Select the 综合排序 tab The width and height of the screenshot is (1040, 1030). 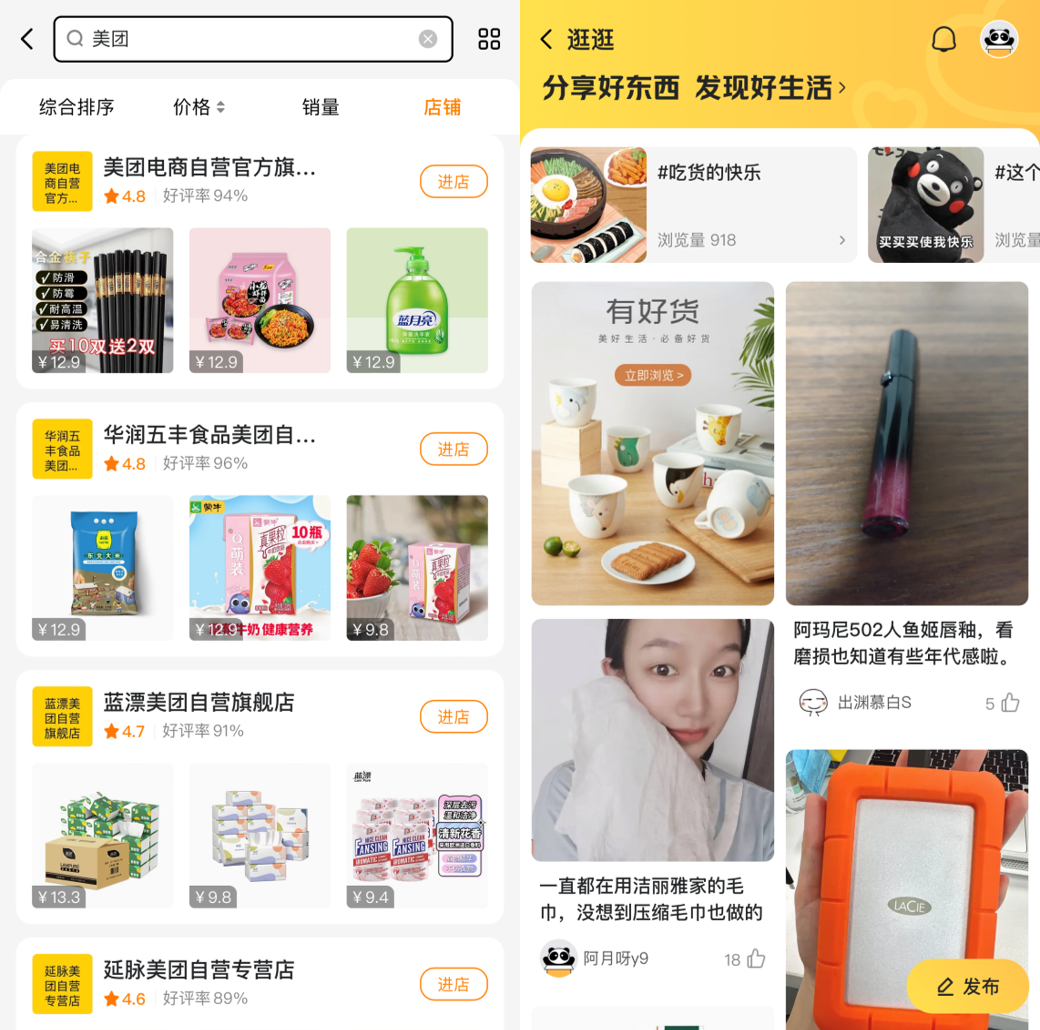(x=77, y=107)
